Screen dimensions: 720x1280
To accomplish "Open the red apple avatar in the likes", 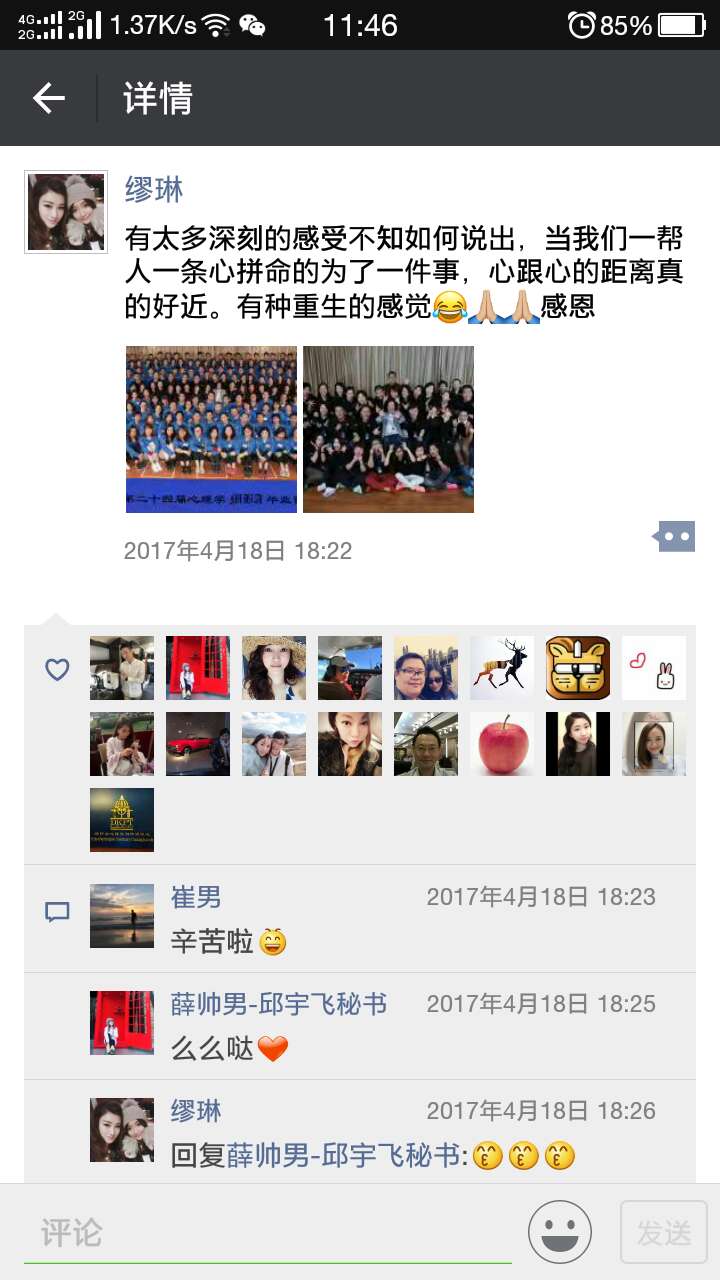I will coord(502,744).
